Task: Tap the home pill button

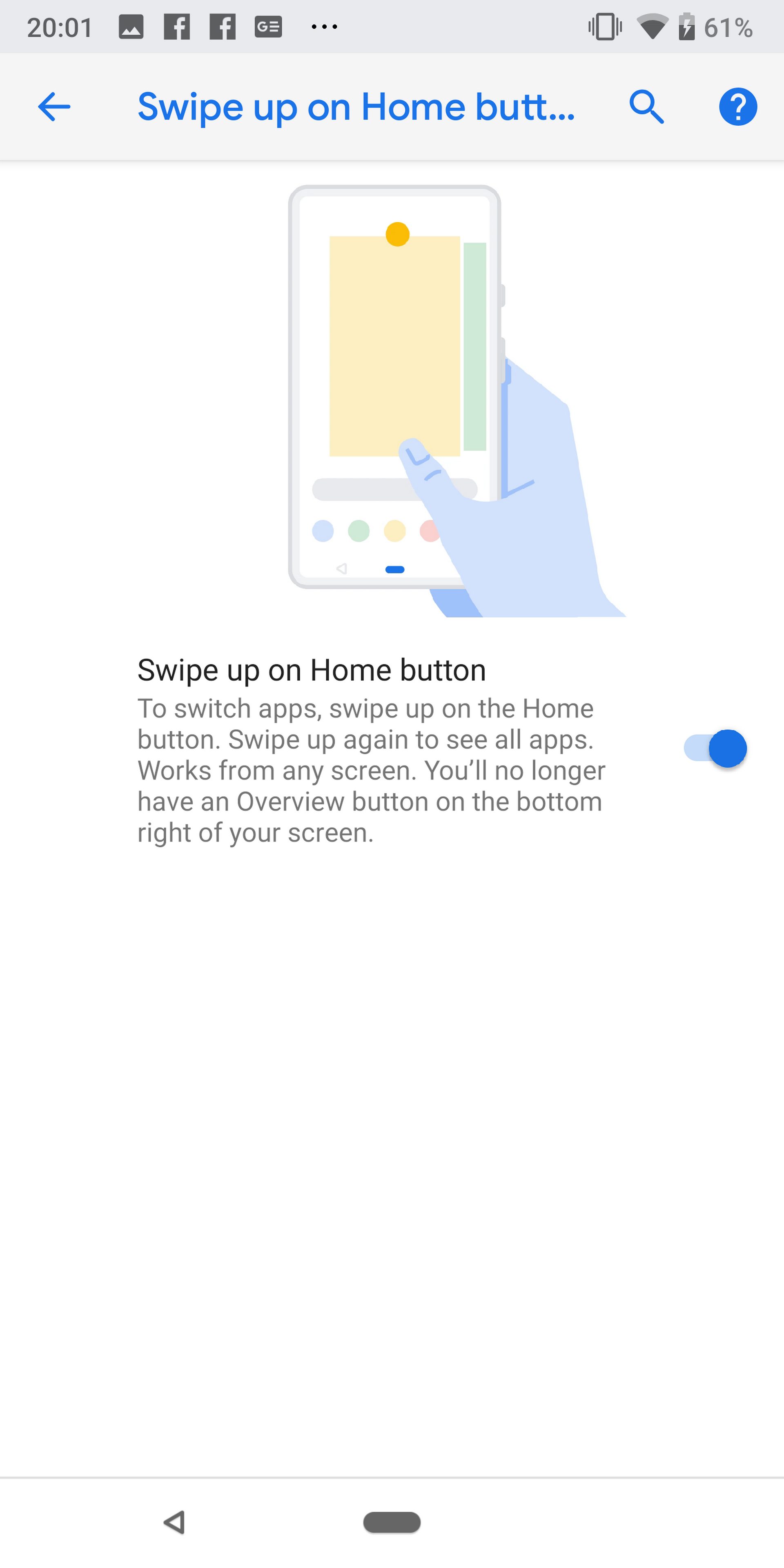Action: point(392,1522)
